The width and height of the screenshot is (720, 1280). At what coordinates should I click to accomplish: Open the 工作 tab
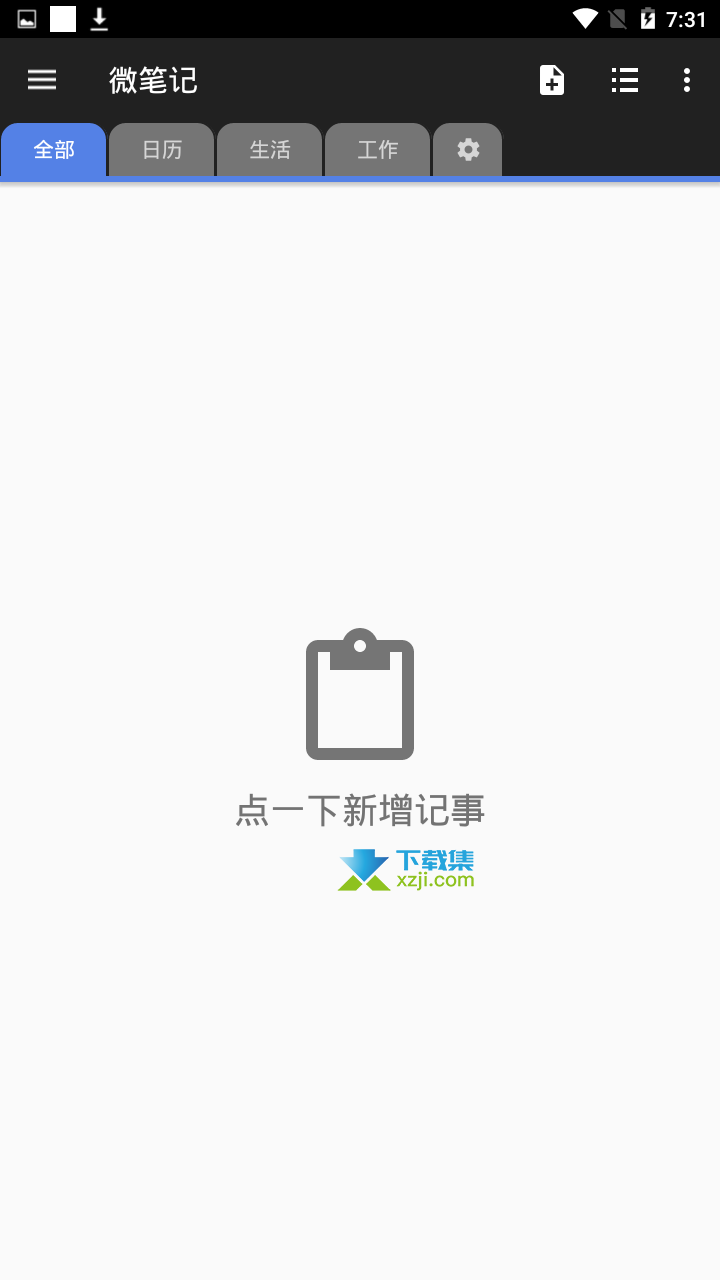(x=378, y=150)
